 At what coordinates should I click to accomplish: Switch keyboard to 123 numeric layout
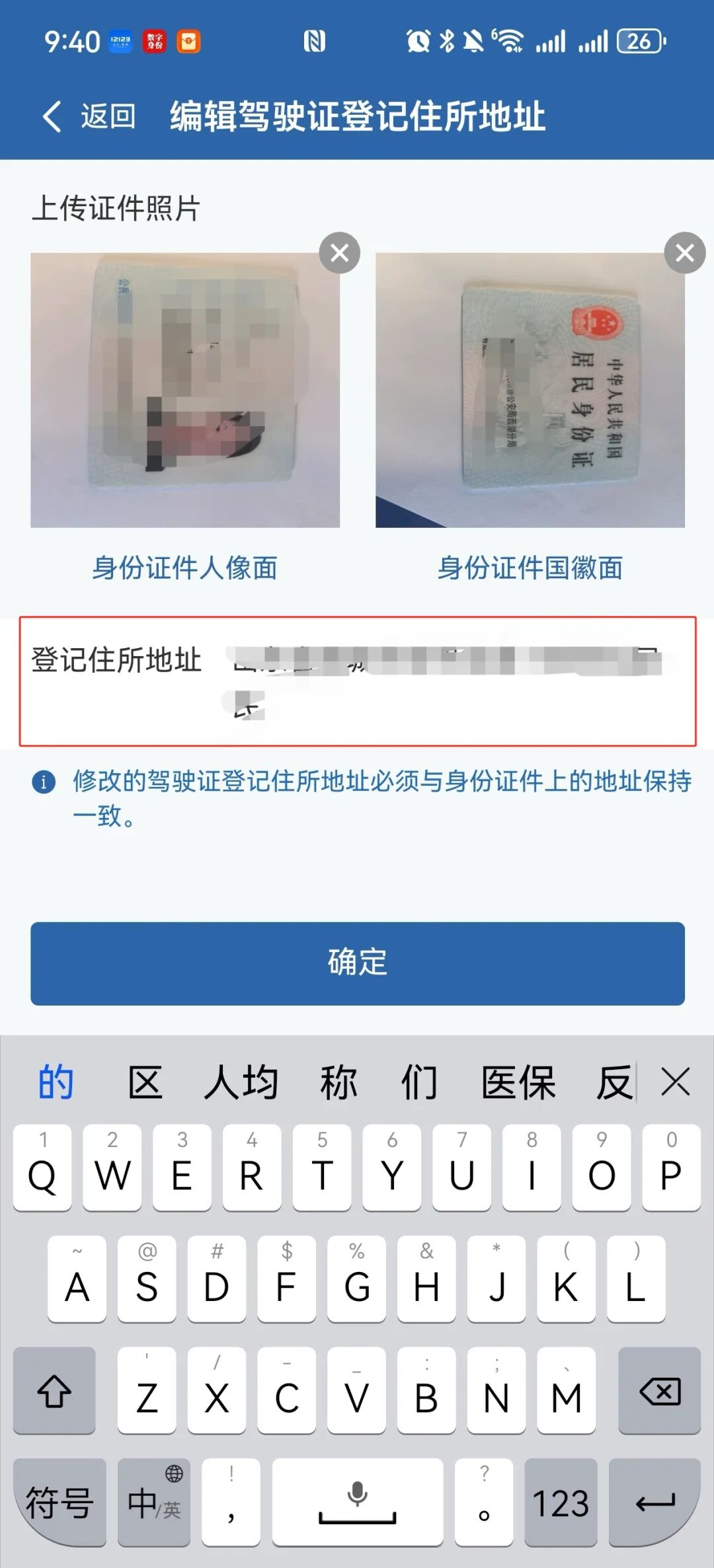pos(561,1503)
